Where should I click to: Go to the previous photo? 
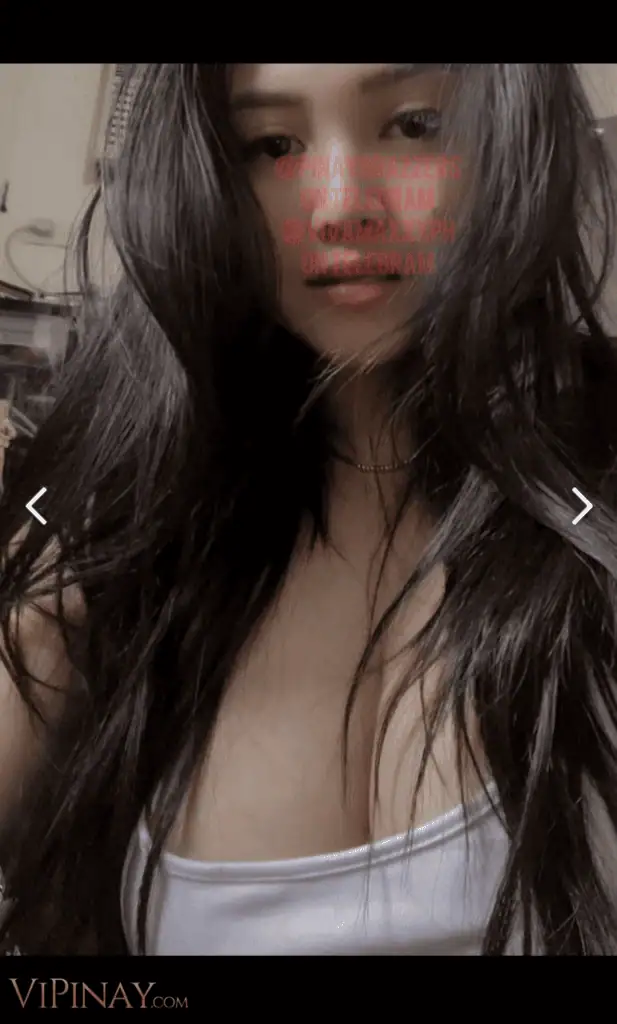pos(36,506)
